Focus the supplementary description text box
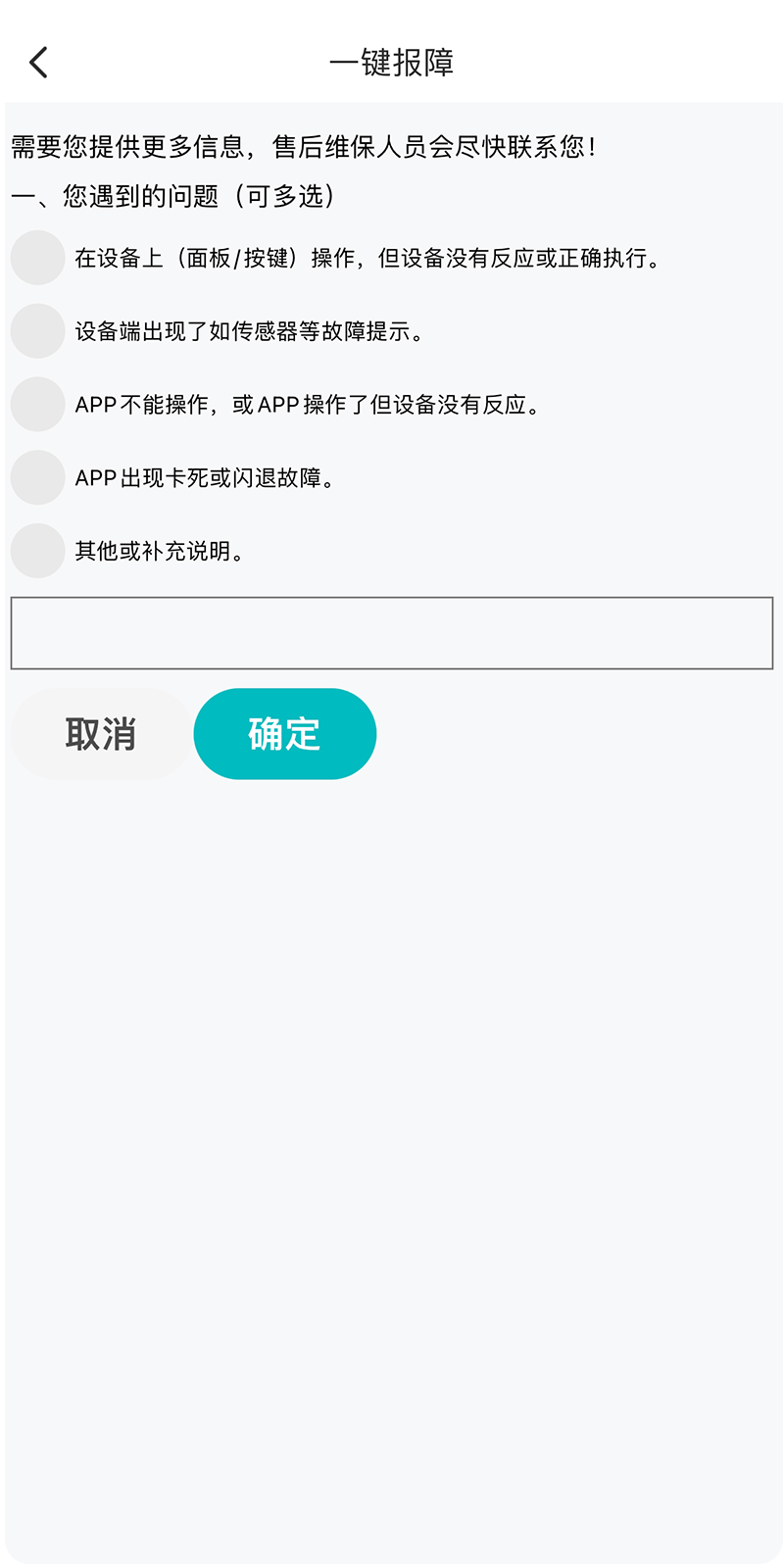The width and height of the screenshot is (784, 1568). pyautogui.click(x=392, y=633)
